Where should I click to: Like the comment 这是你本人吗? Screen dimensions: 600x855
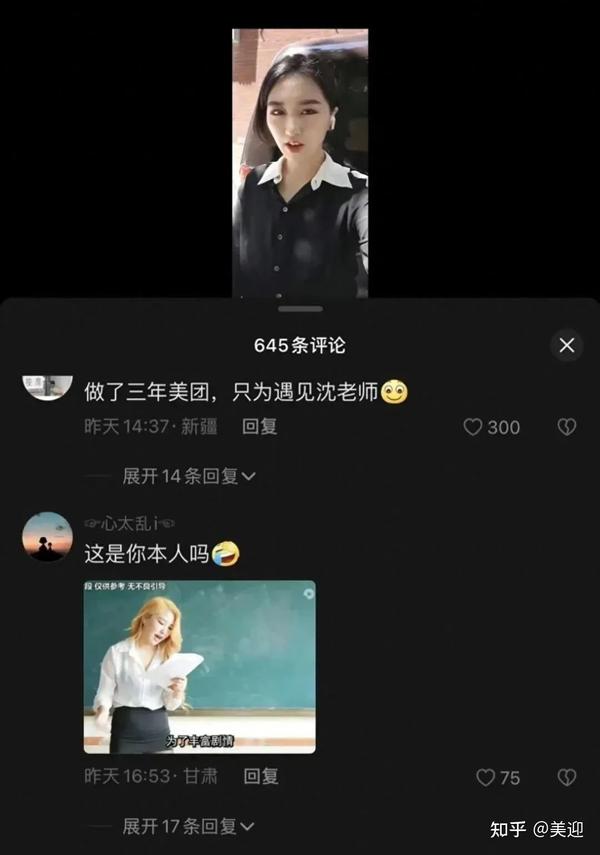point(485,777)
